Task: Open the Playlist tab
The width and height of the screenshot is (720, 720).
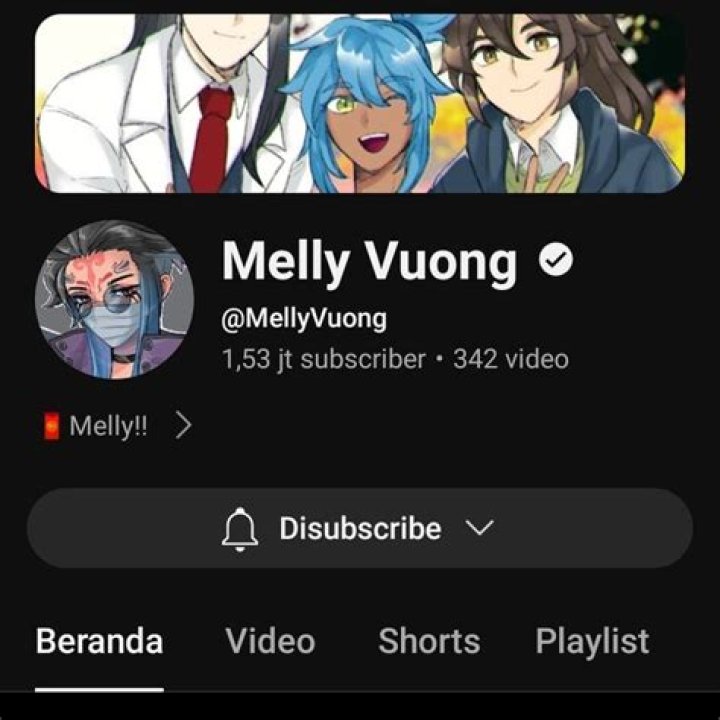Action: [x=592, y=641]
